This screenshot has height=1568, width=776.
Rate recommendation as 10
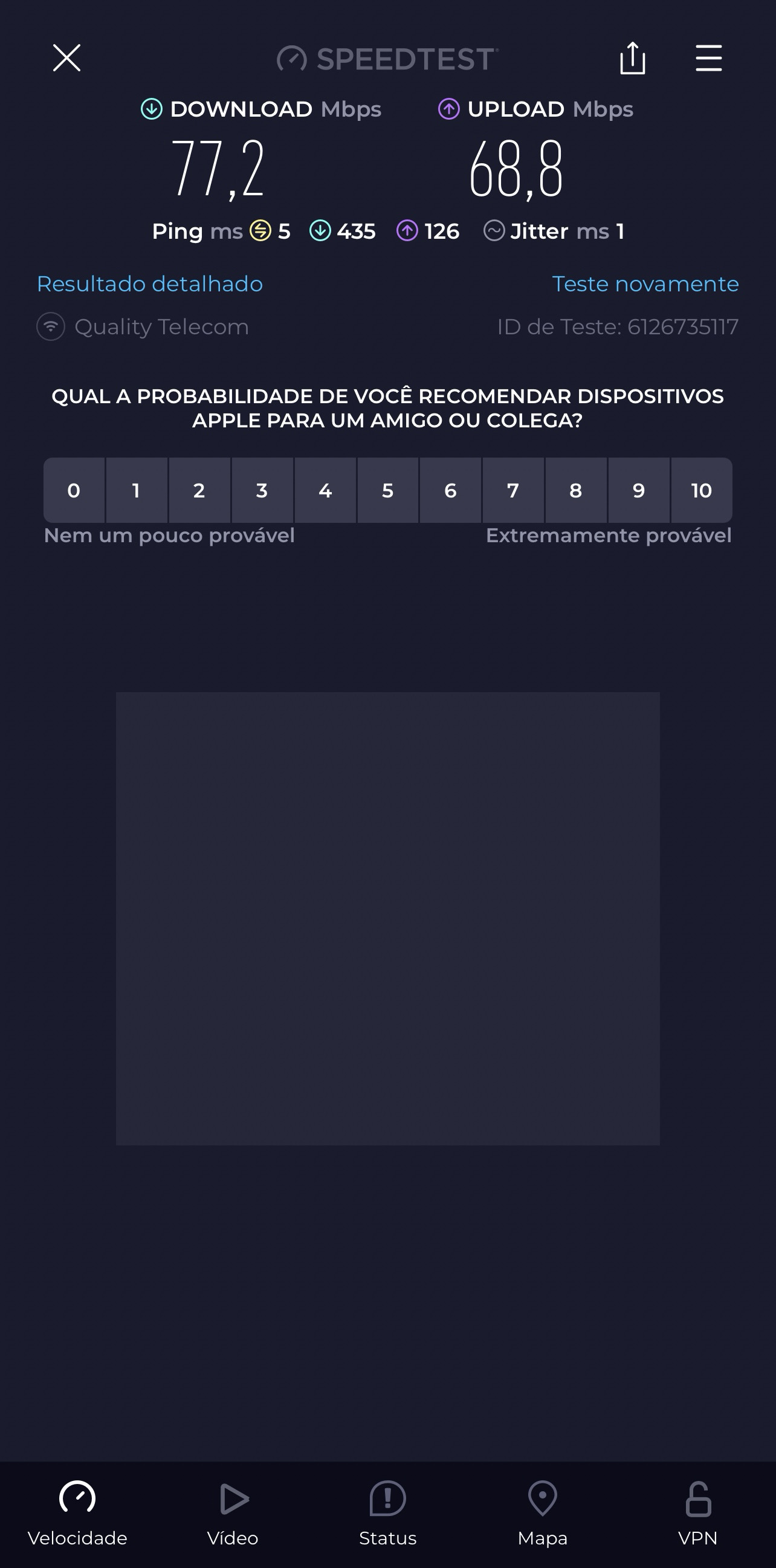[x=701, y=490]
